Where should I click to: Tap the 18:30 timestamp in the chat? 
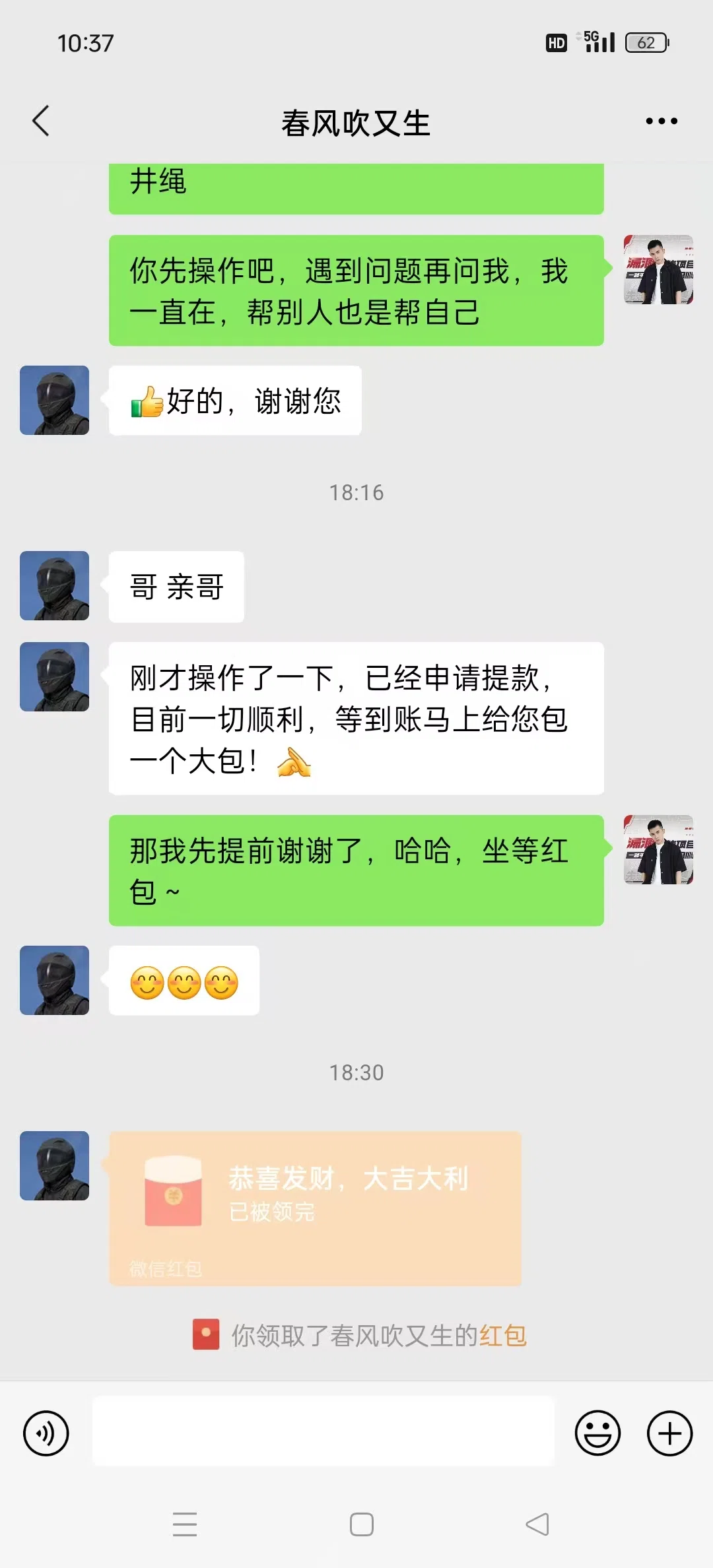[356, 1072]
